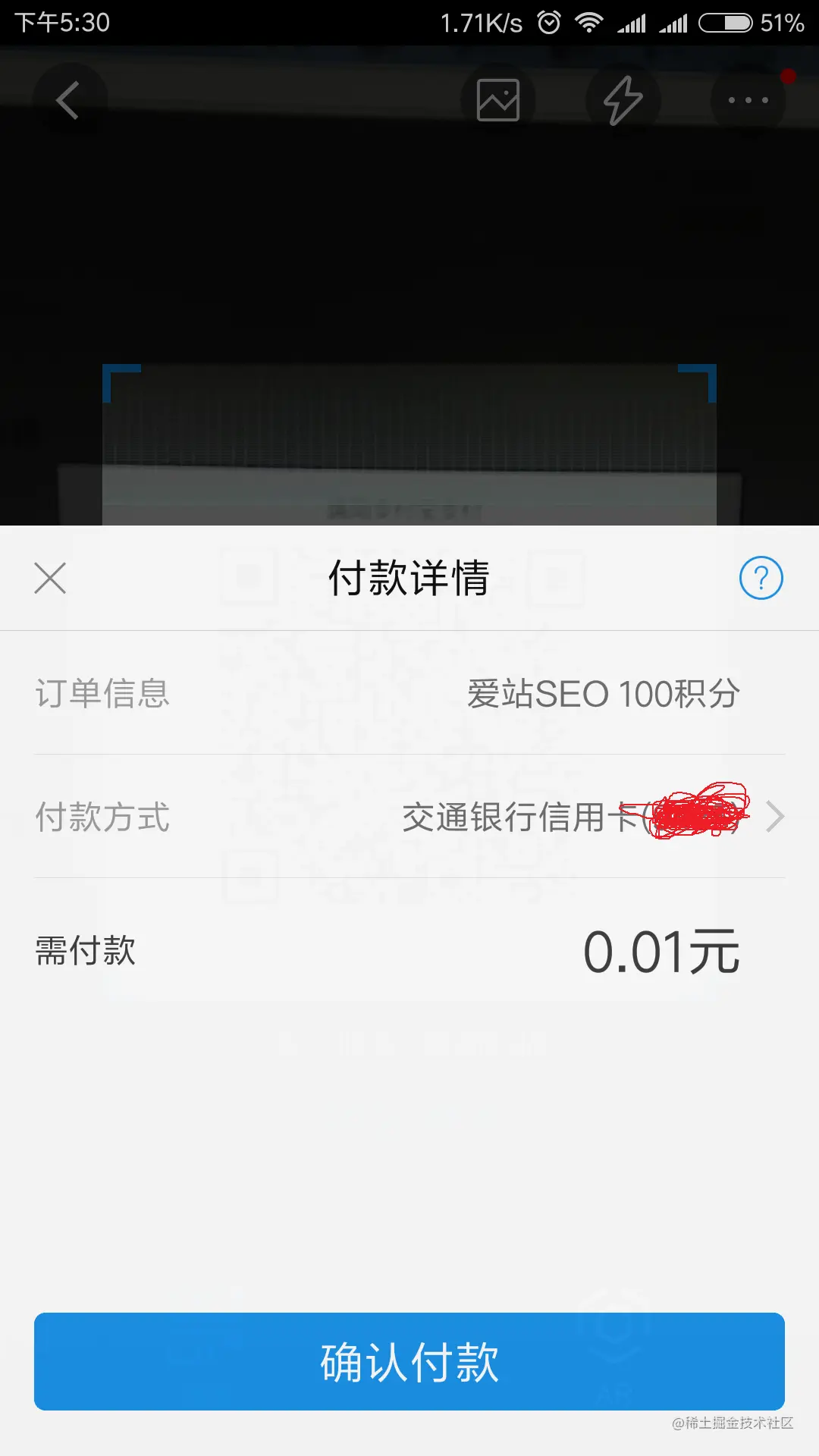Toggle the flashlight lightning icon
This screenshot has width=819, height=1456.
(623, 100)
